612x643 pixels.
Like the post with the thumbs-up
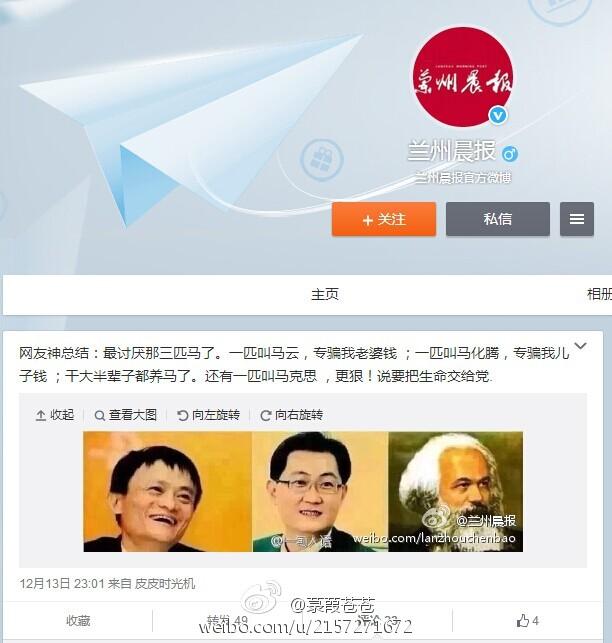coord(527,621)
